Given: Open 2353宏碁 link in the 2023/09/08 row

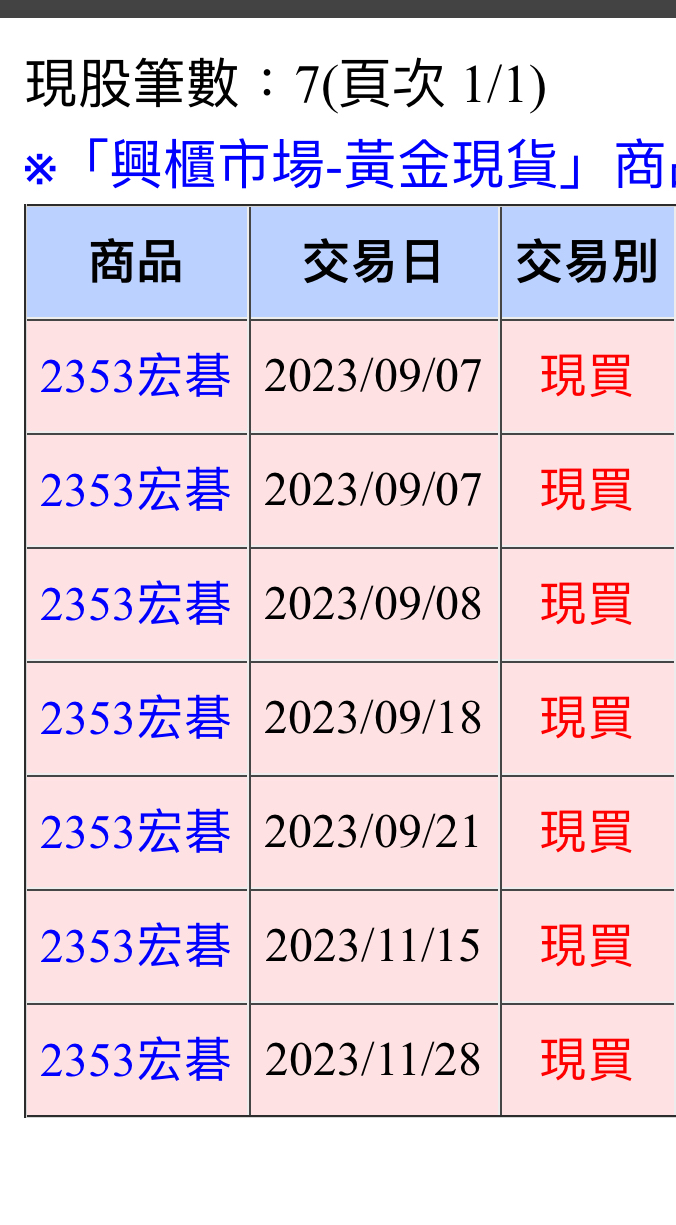Looking at the screenshot, I should click(136, 605).
